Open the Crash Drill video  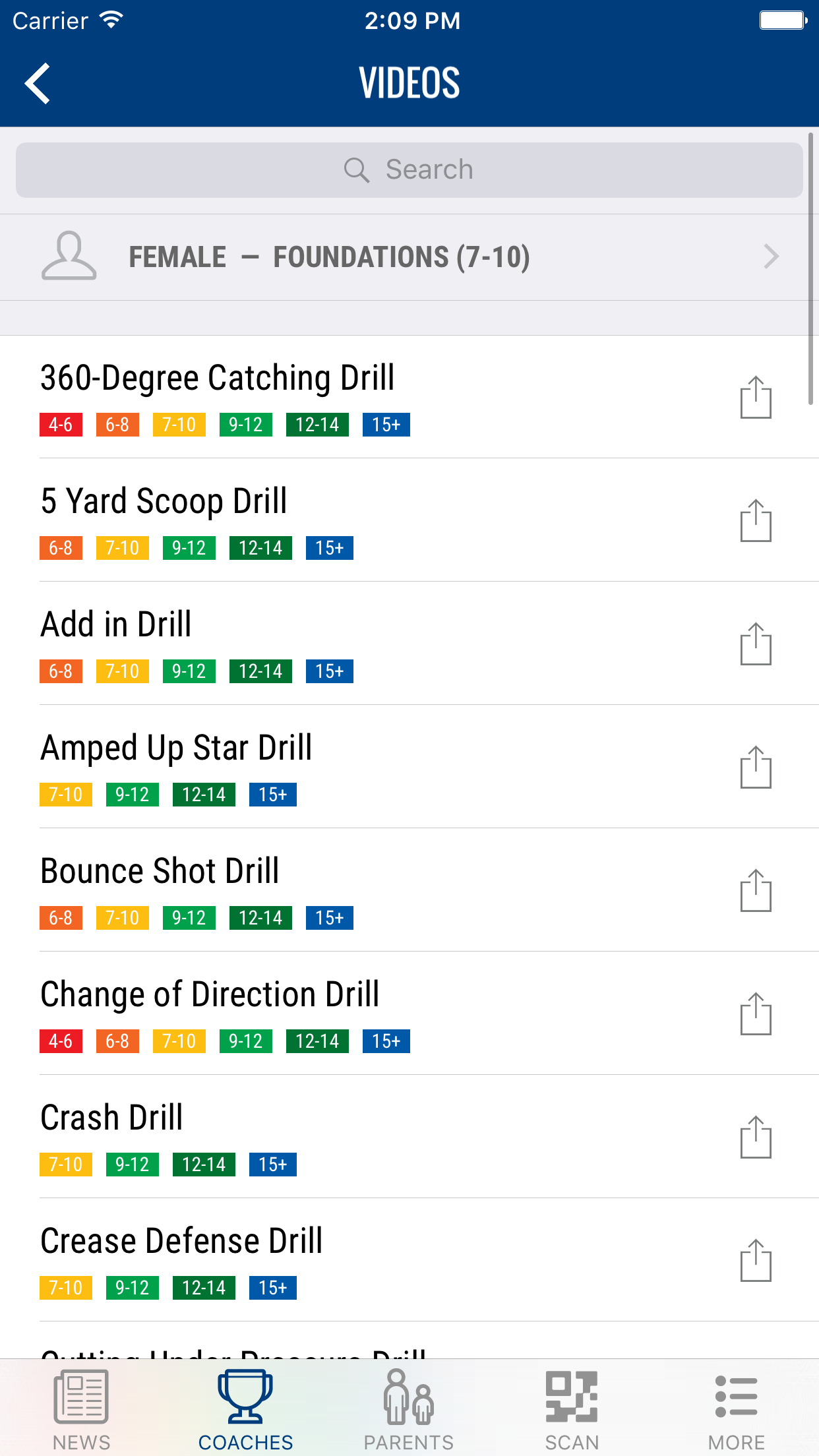[111, 1118]
